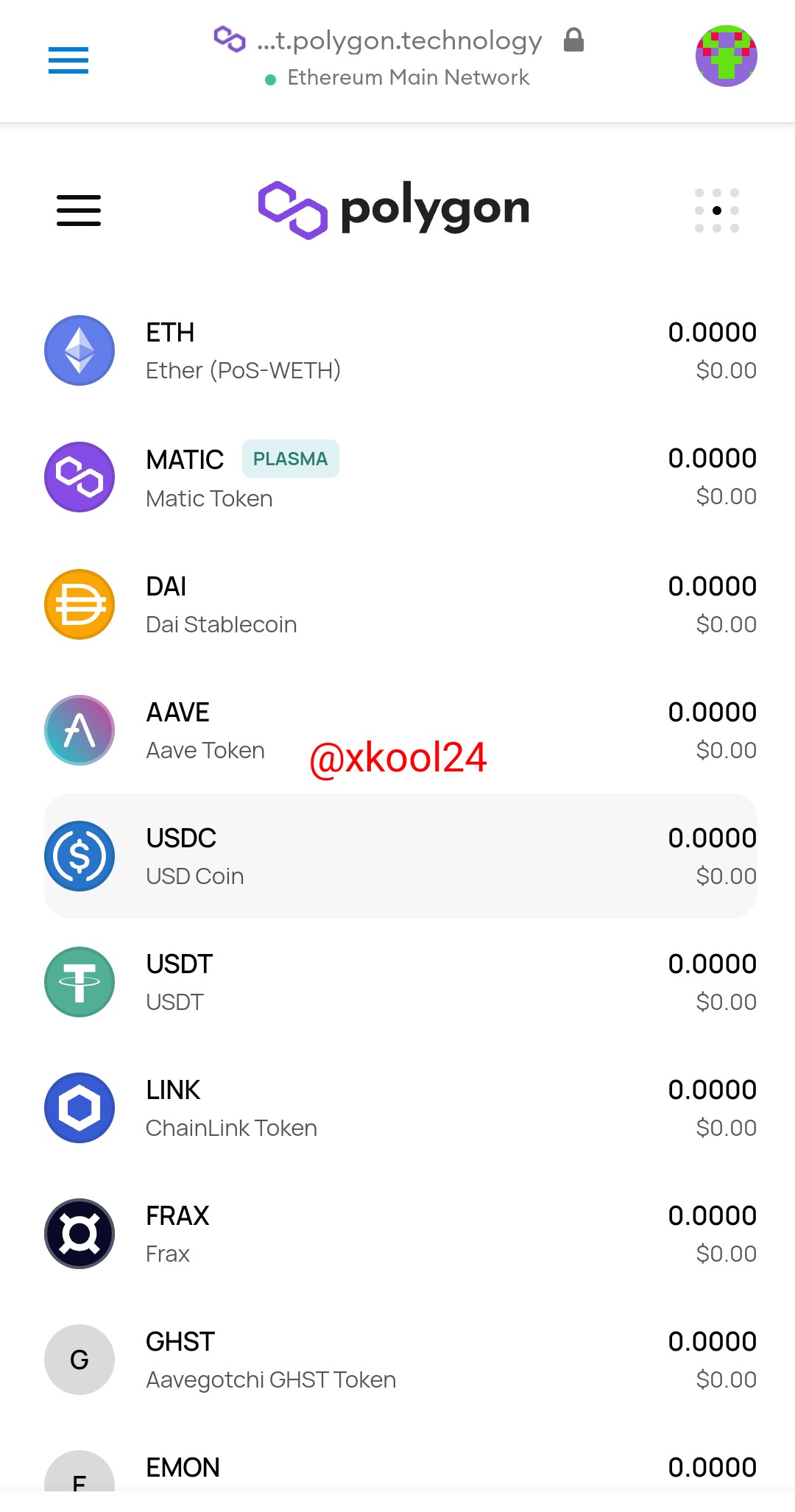
Task: View the FRAX token row
Action: (x=400, y=1234)
